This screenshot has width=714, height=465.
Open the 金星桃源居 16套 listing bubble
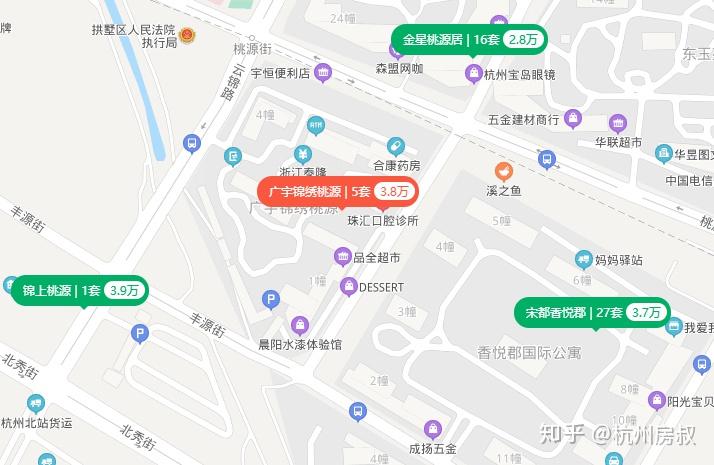[469, 40]
